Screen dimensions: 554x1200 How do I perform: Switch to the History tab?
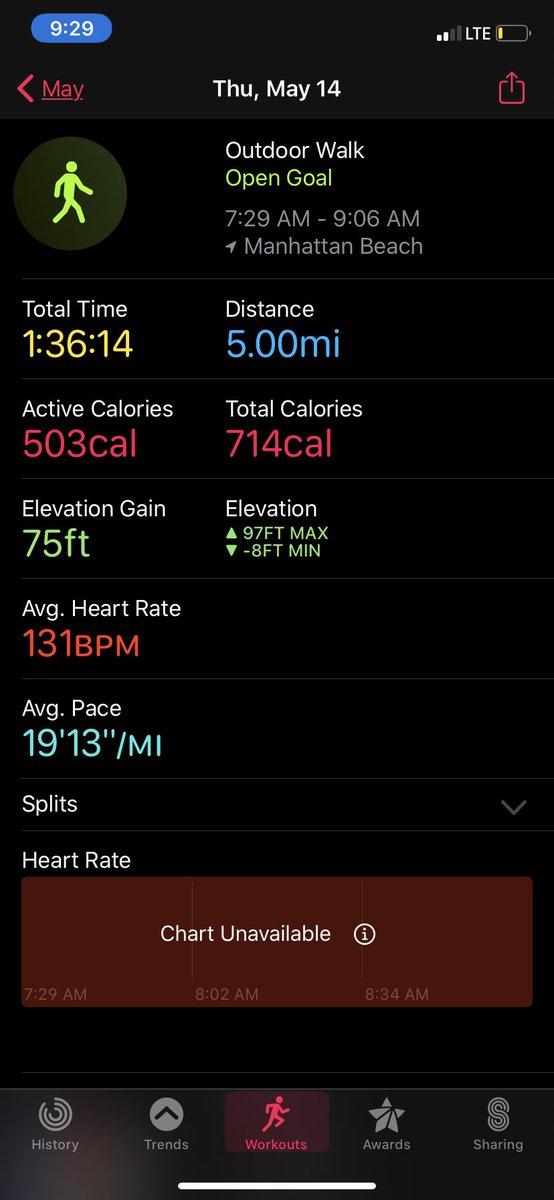pyautogui.click(x=55, y=1124)
